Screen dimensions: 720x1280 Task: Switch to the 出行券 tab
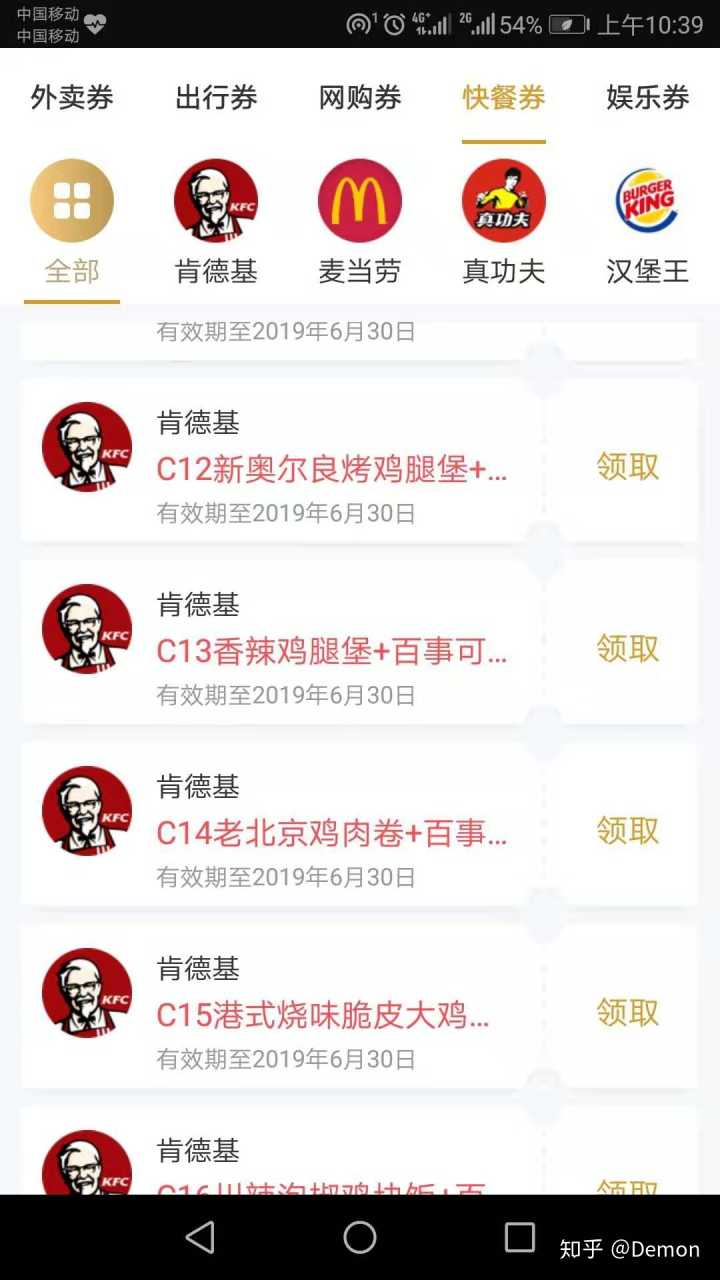click(x=216, y=98)
